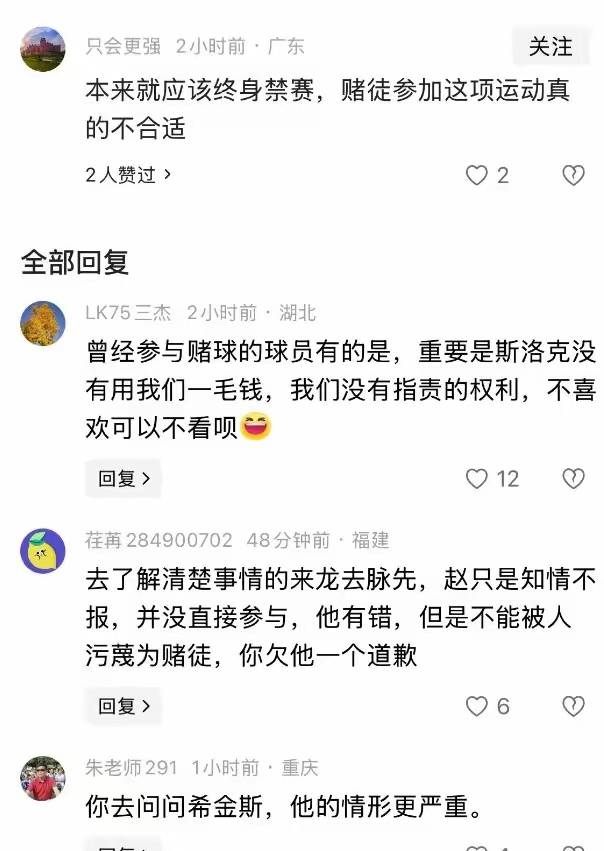Reply to LK75三杰's comment
604x851 pixels.
123,479
